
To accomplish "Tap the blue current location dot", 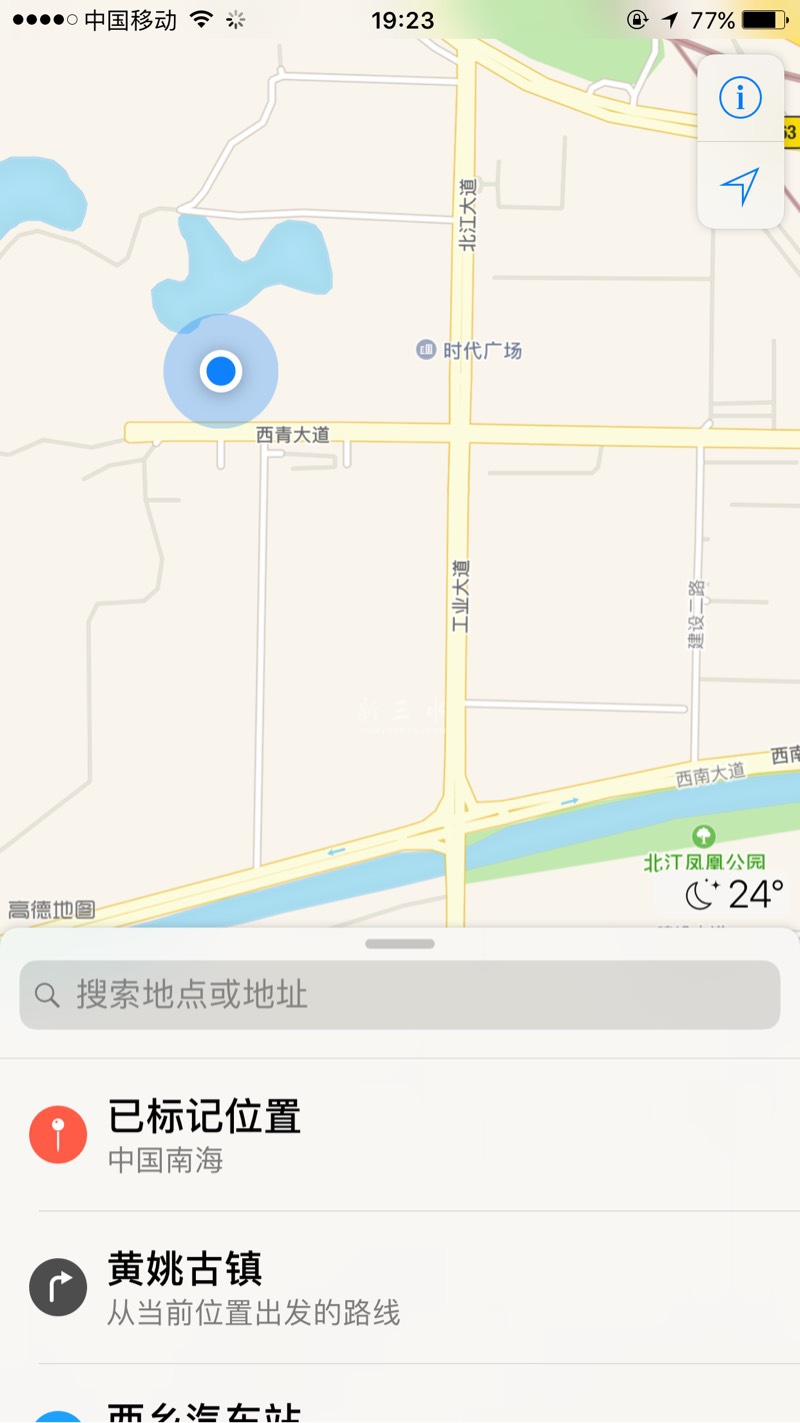I will tap(220, 371).
